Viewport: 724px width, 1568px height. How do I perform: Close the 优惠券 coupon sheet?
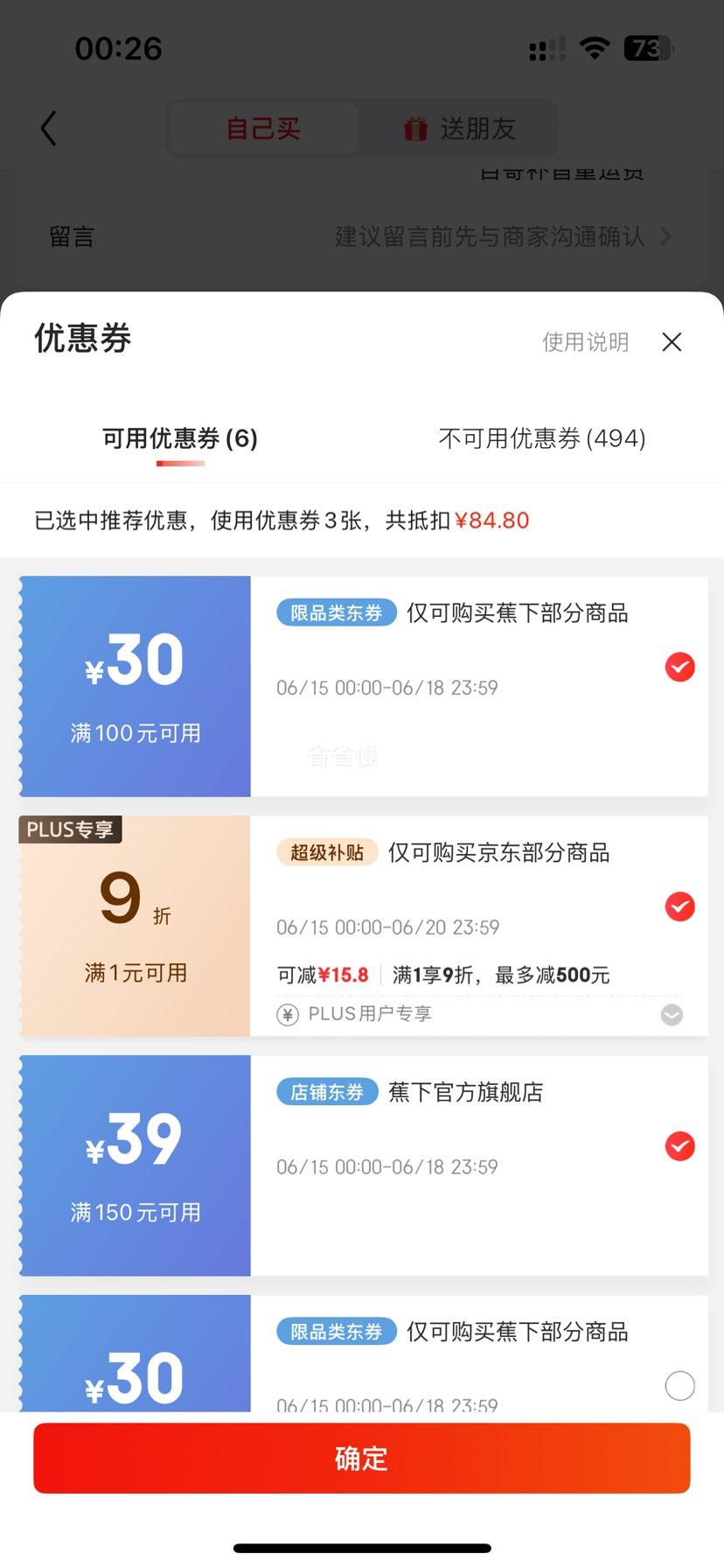[x=672, y=342]
